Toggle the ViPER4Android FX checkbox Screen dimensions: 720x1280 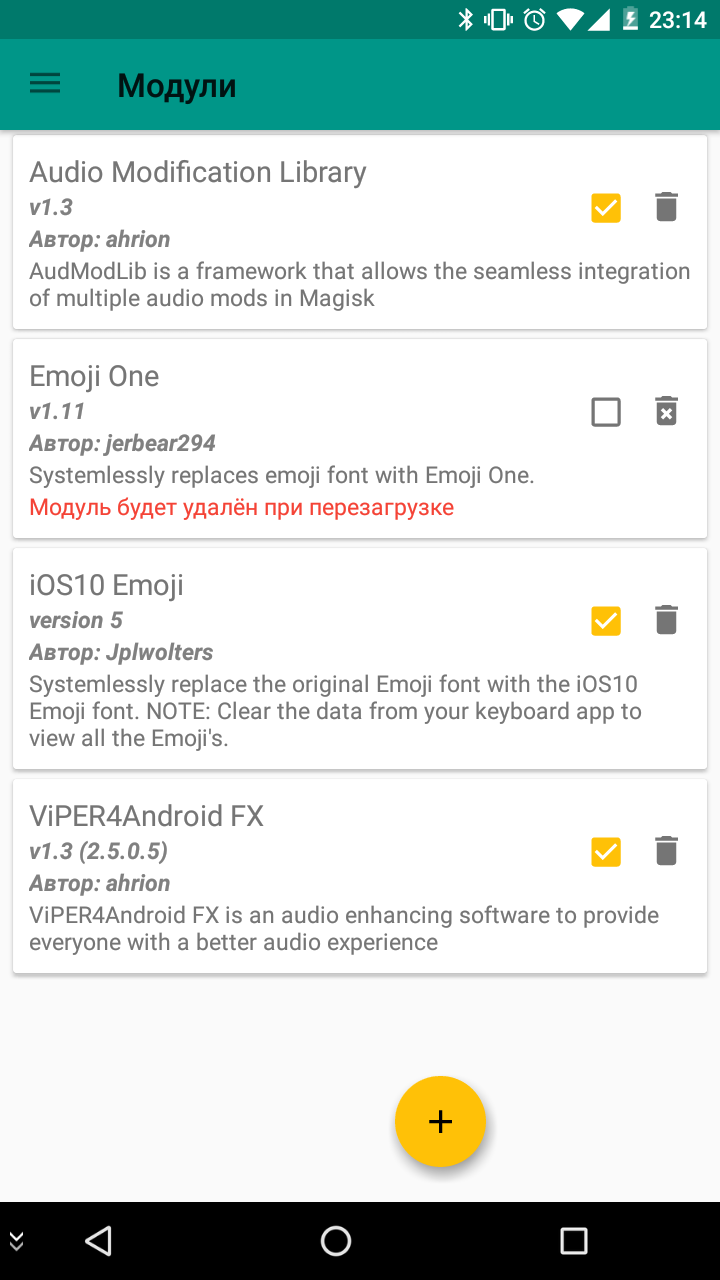pyautogui.click(x=606, y=852)
